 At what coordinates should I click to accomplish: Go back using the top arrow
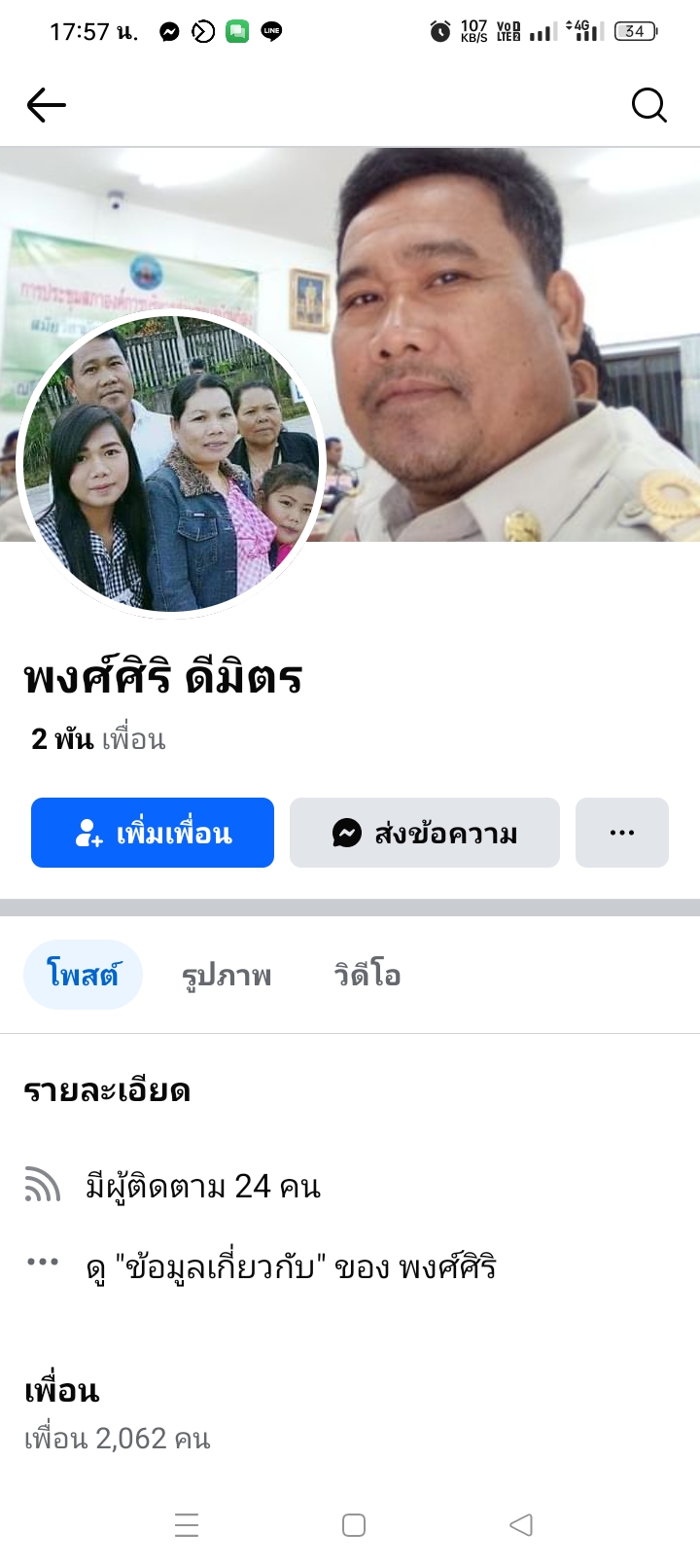click(x=46, y=105)
